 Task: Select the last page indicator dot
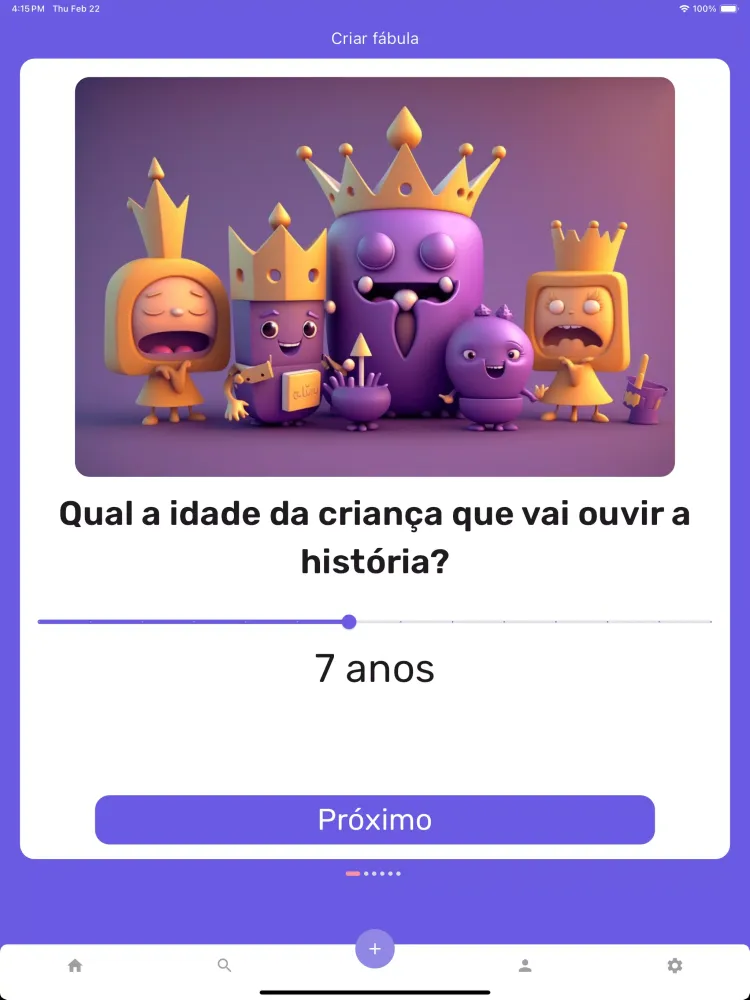[x=398, y=873]
